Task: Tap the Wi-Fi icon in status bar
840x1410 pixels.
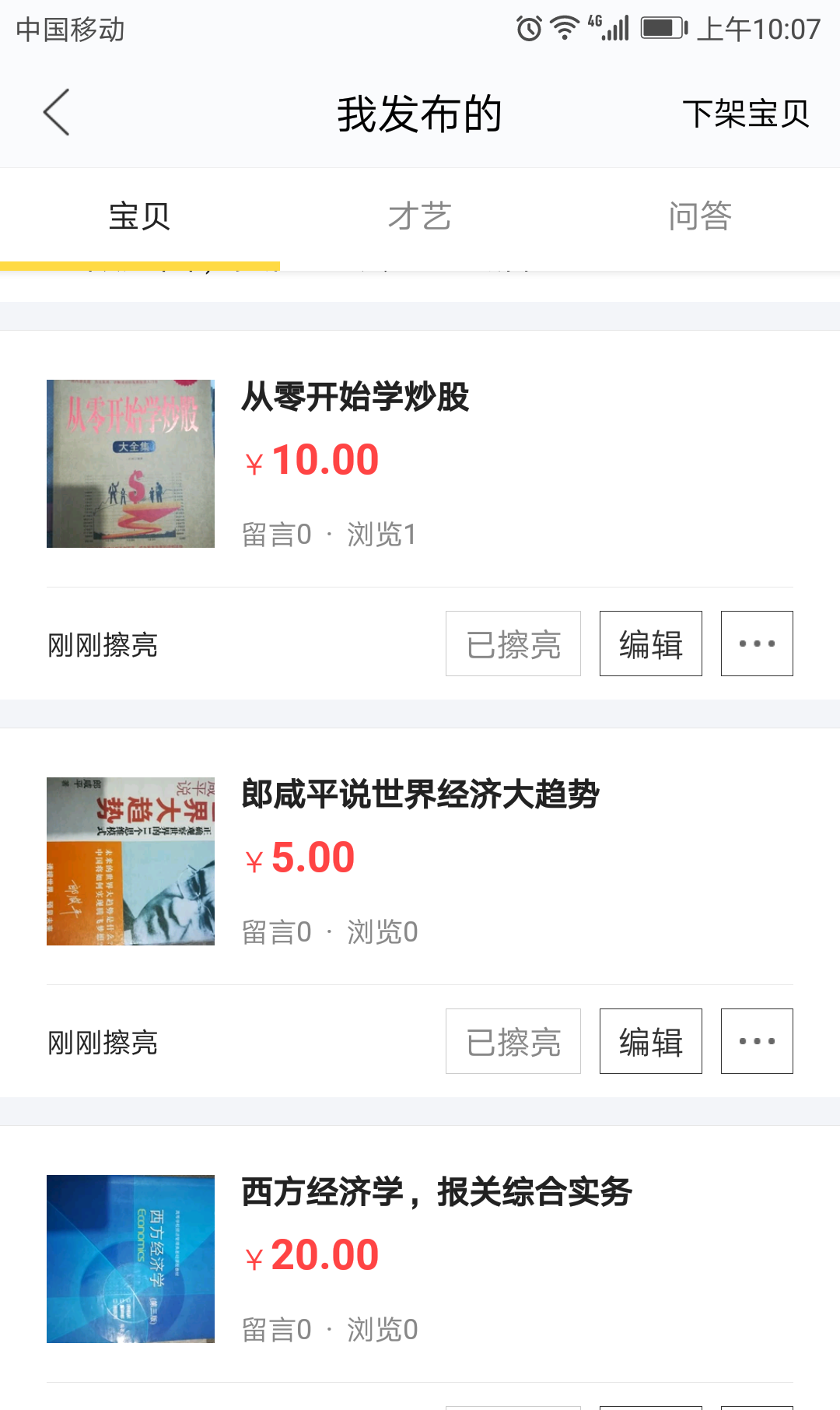Action: (x=565, y=26)
